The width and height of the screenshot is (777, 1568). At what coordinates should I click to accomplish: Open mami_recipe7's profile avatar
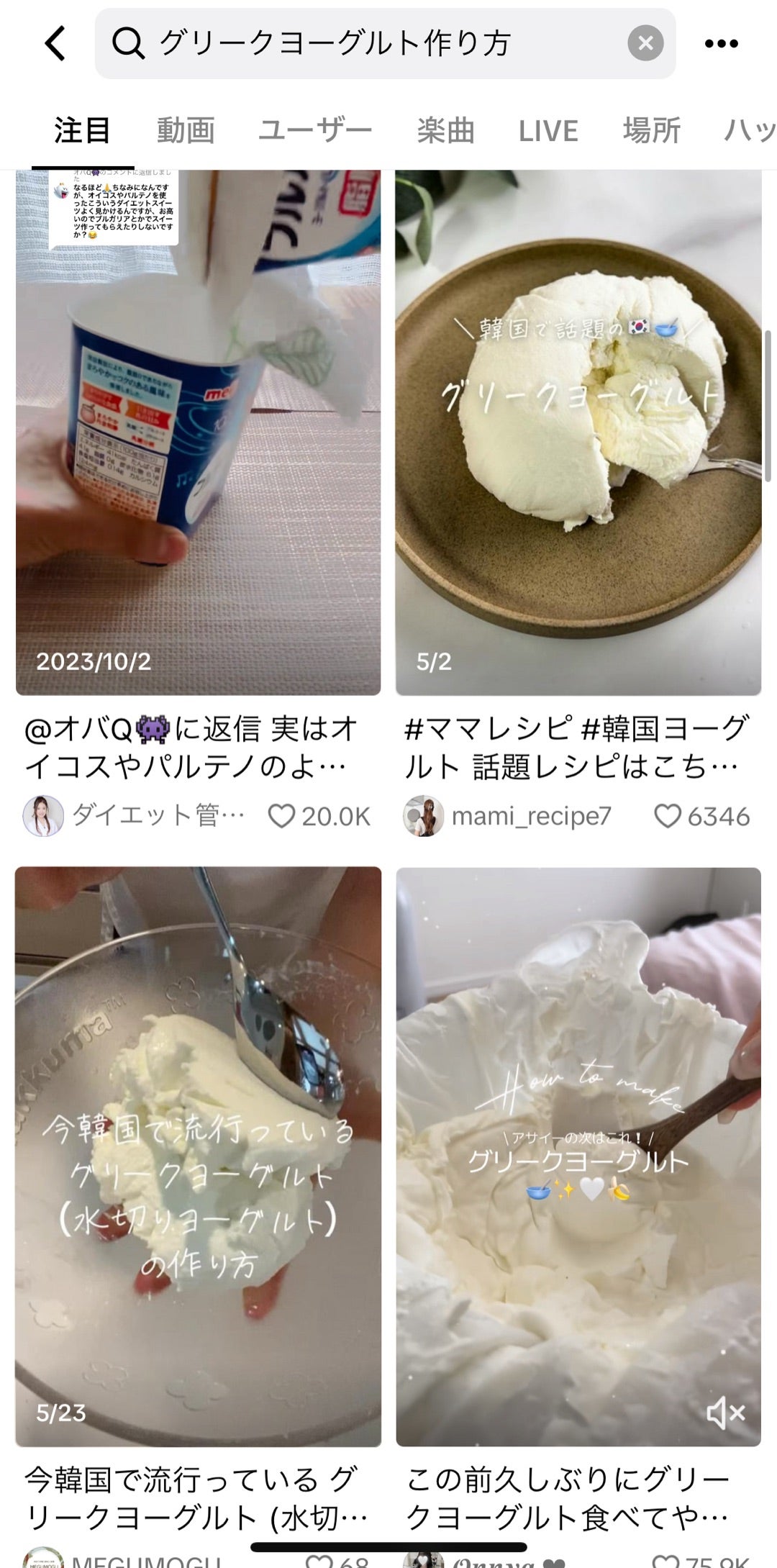pyautogui.click(x=424, y=815)
